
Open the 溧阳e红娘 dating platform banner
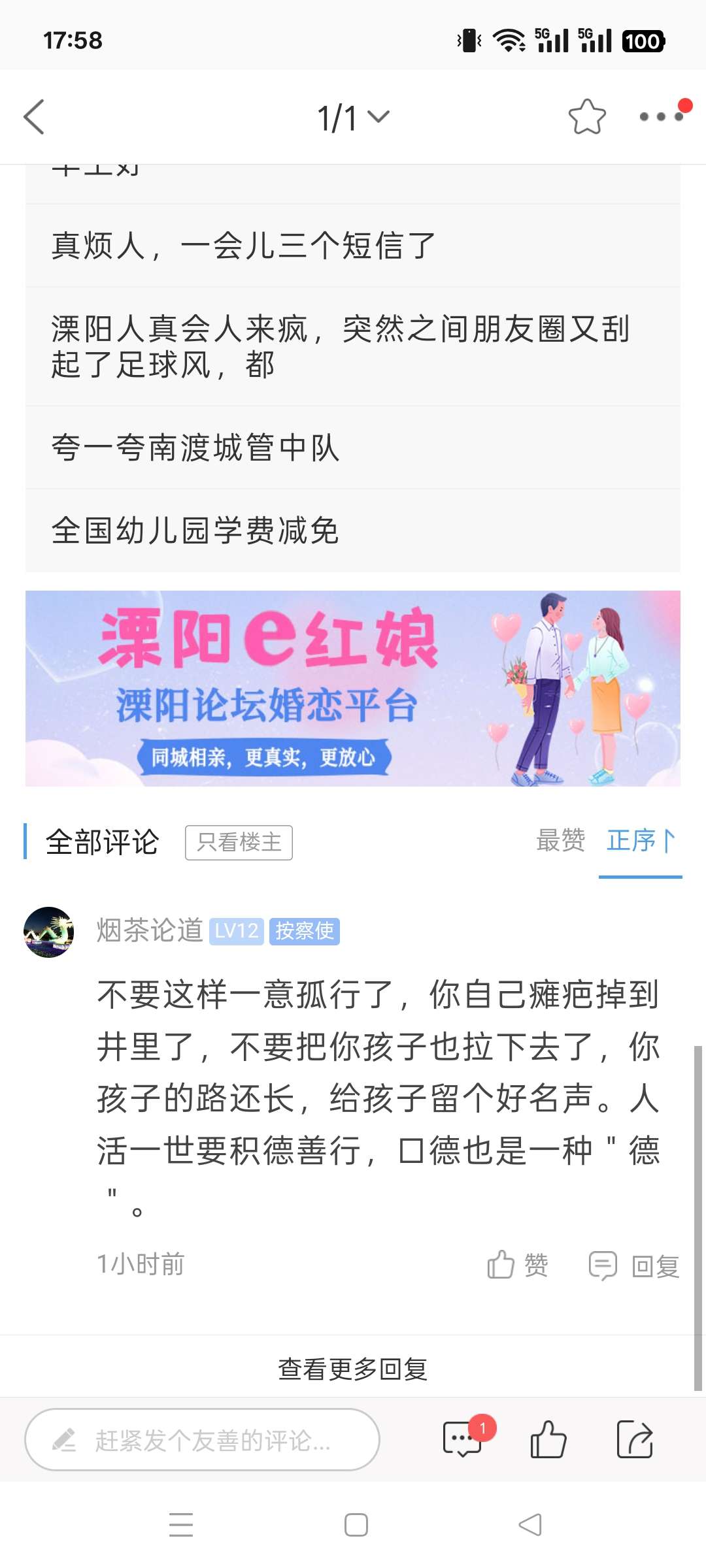[x=353, y=688]
